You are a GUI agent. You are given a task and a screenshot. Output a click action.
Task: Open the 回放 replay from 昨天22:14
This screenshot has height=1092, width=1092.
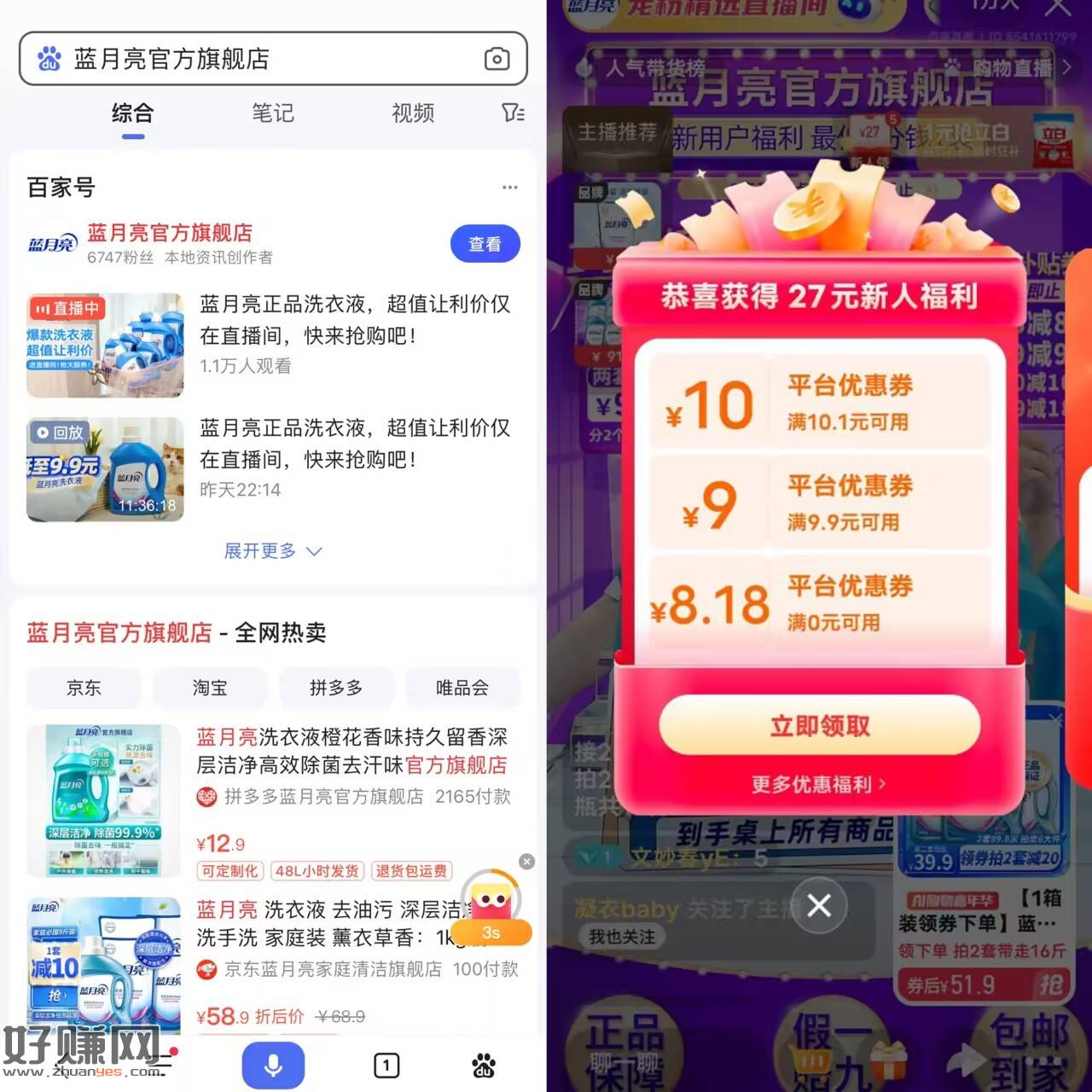tap(105, 469)
